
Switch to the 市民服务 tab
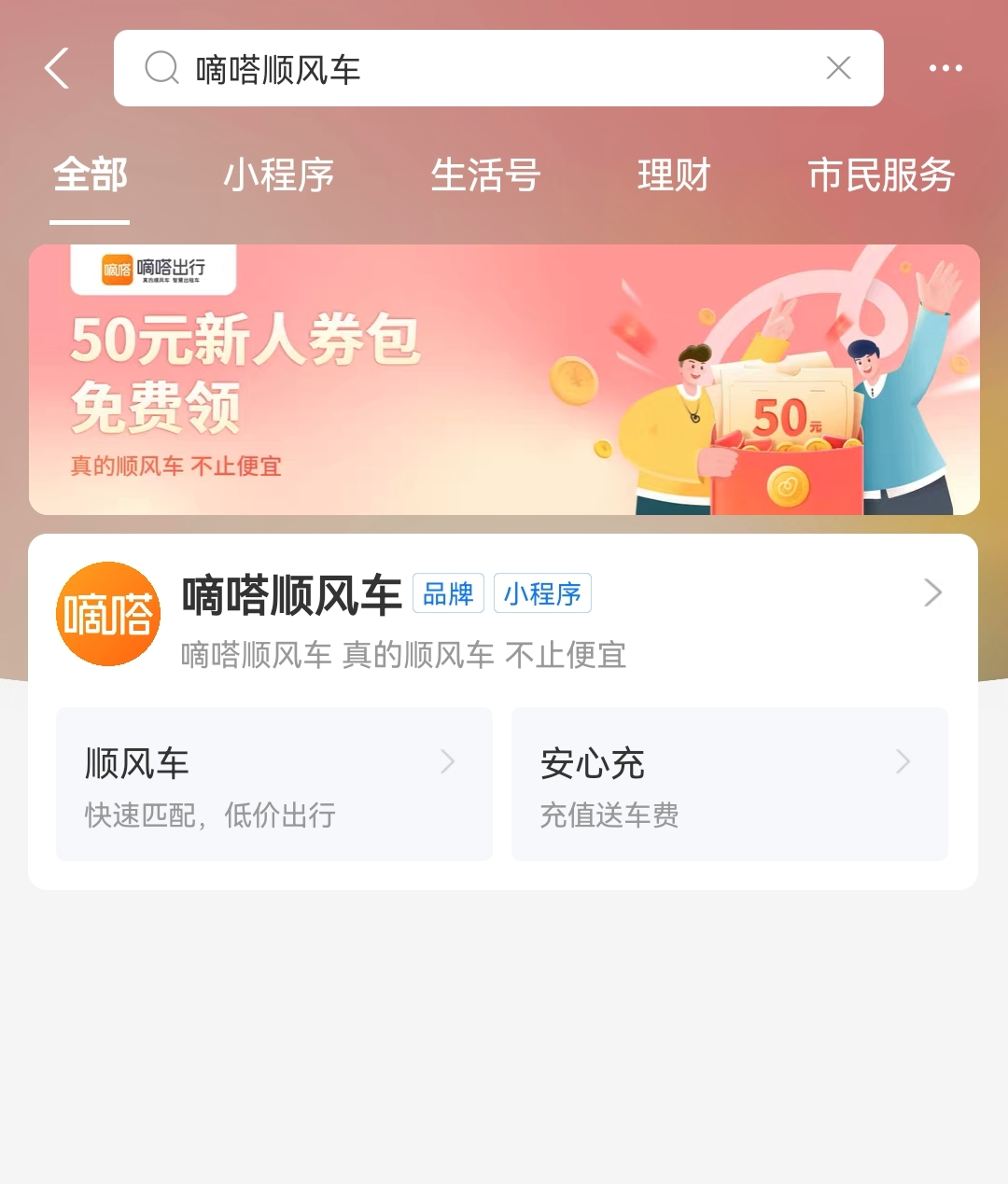click(x=881, y=176)
